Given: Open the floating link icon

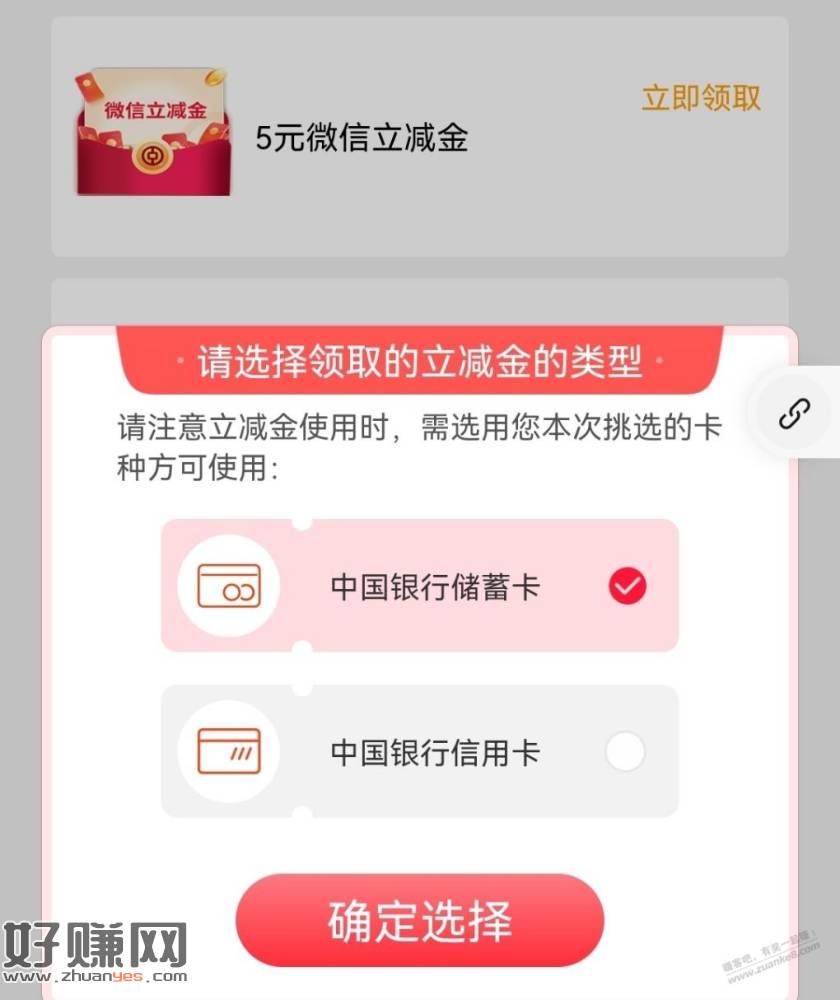Looking at the screenshot, I should point(794,413).
